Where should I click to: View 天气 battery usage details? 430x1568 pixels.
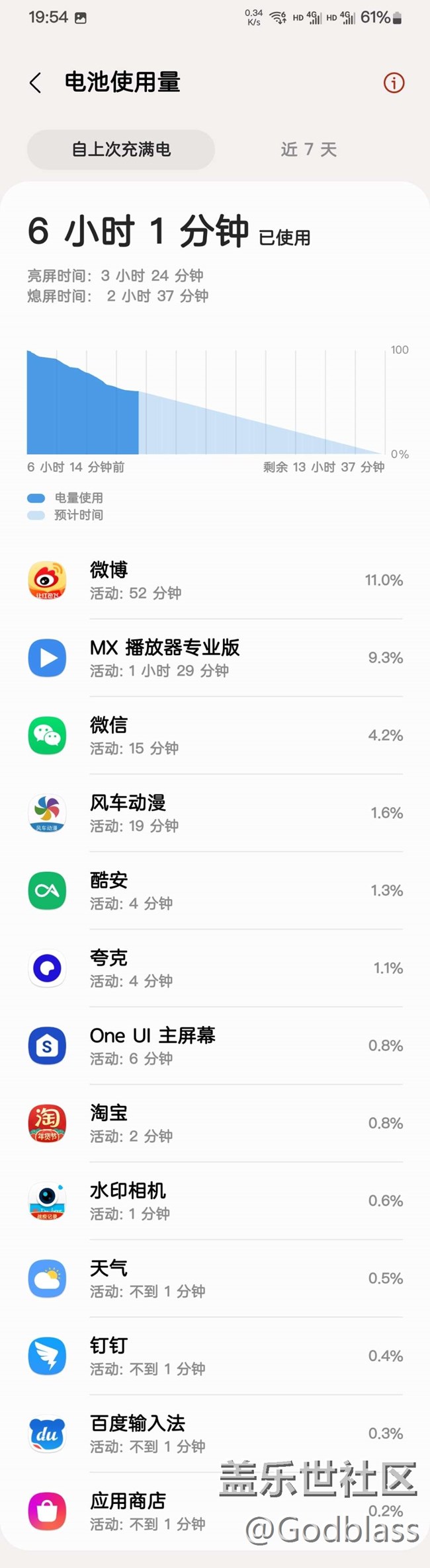(x=215, y=1278)
